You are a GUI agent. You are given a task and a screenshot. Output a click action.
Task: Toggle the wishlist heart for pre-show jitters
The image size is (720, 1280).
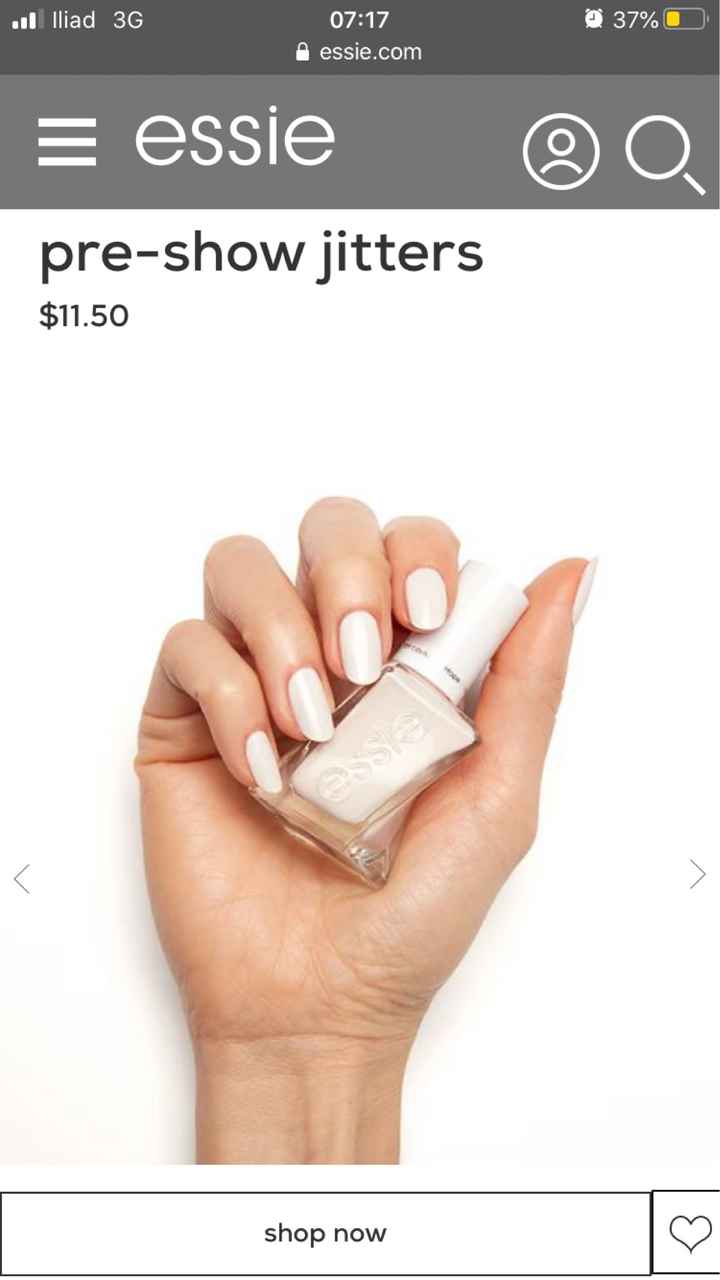(x=689, y=1232)
